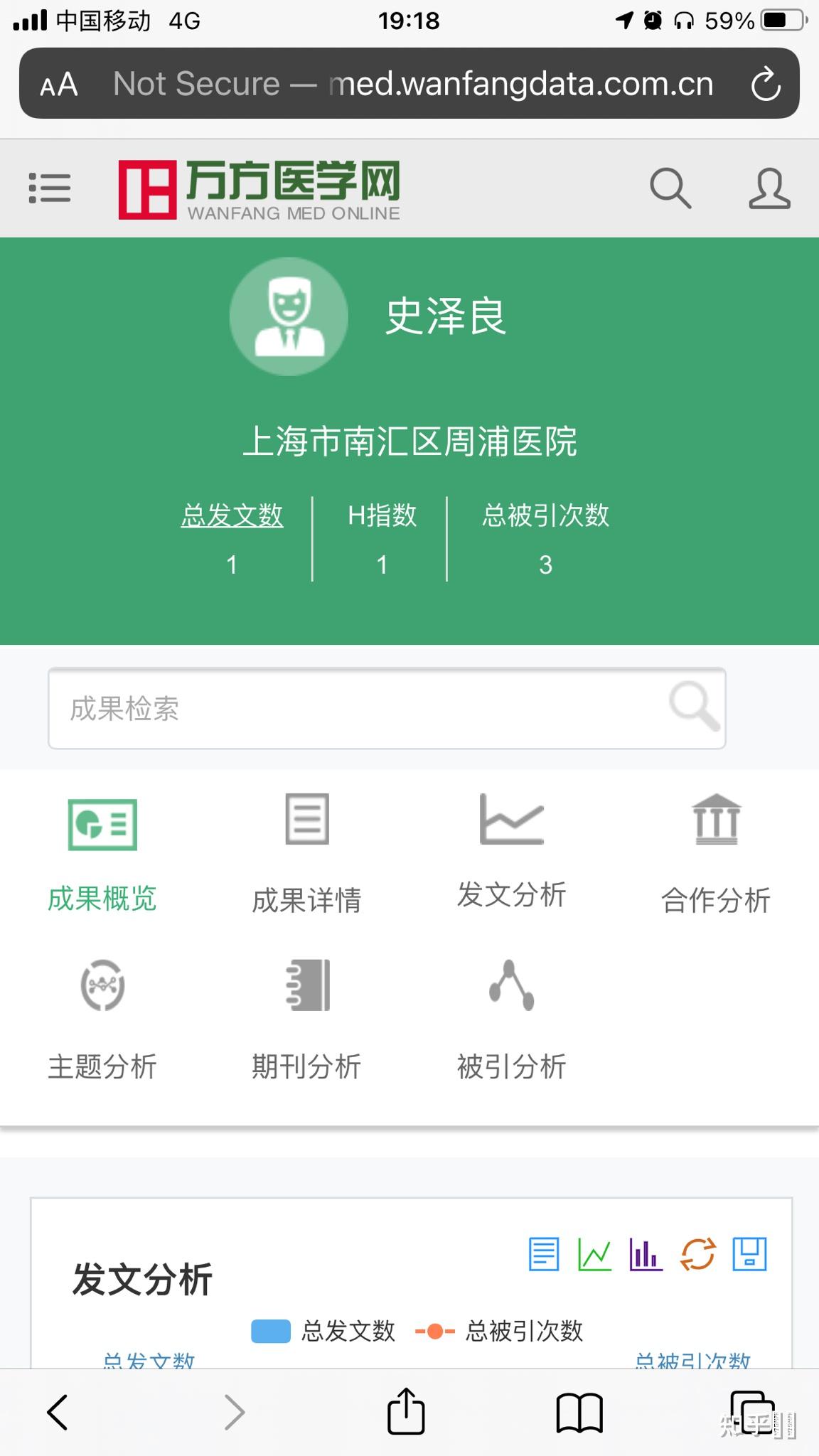The image size is (819, 1456).
Task: Open 被引分析 citation analysis
Action: 512,1020
